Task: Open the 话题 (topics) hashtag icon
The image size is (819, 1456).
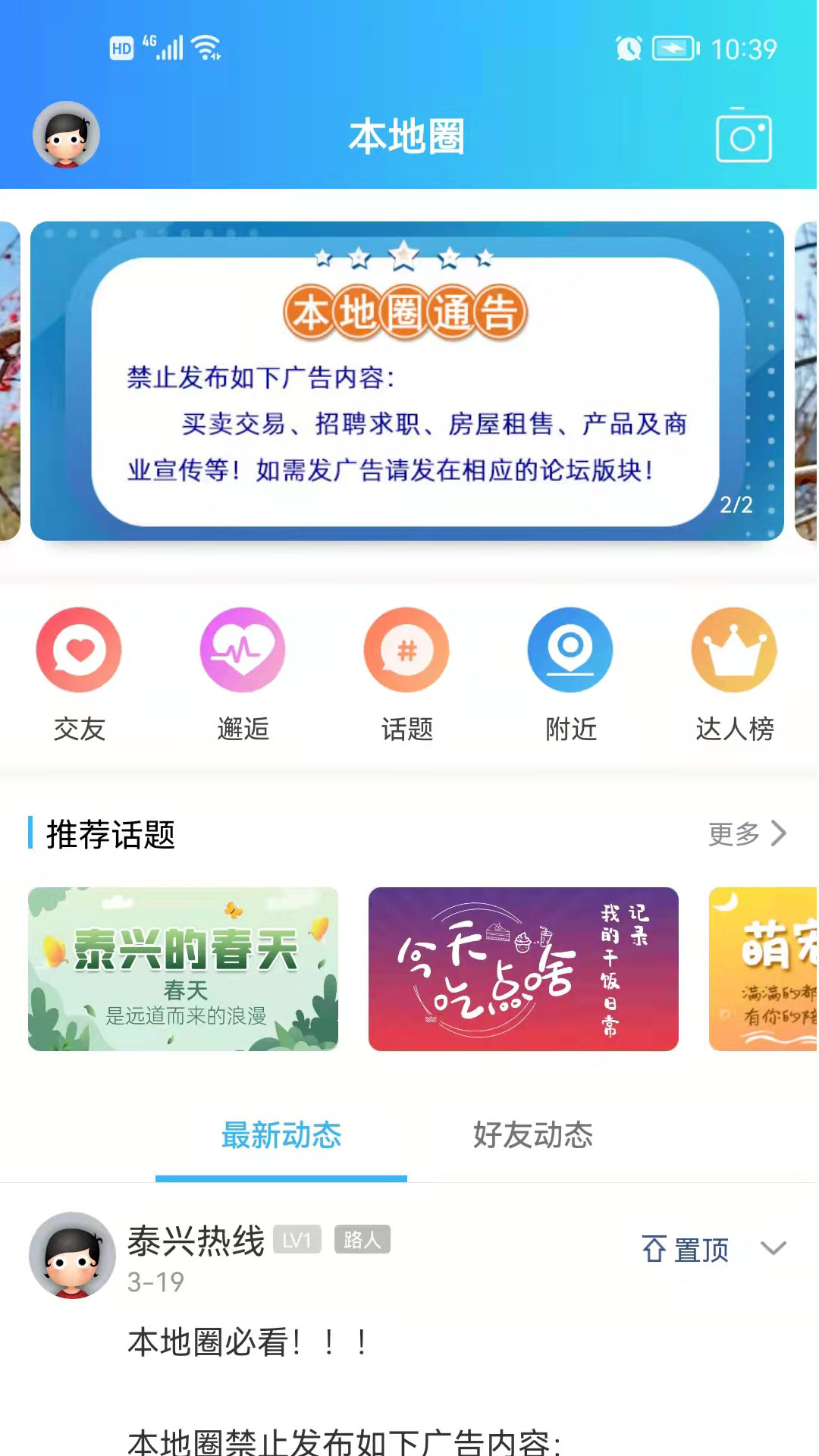Action: [406, 651]
